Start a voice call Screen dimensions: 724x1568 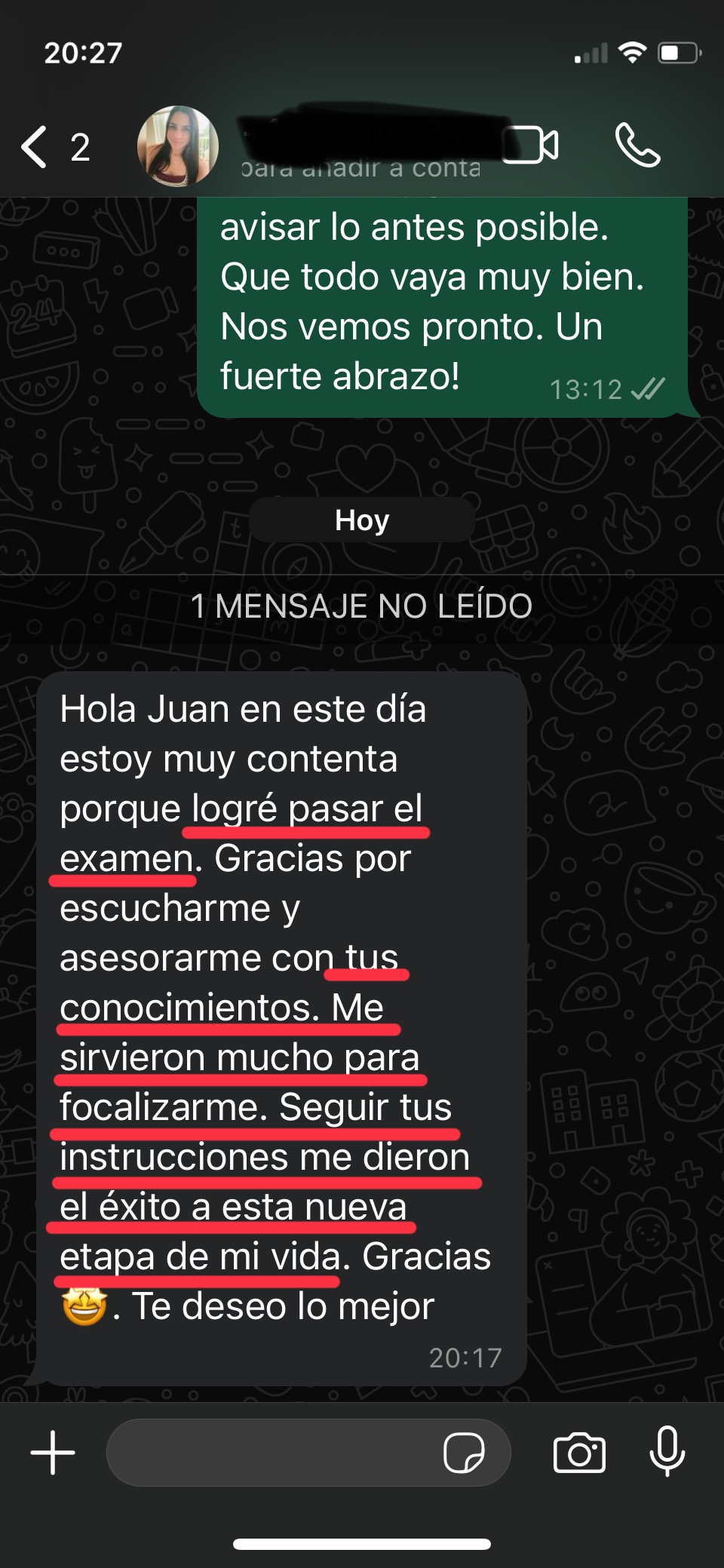click(x=637, y=146)
